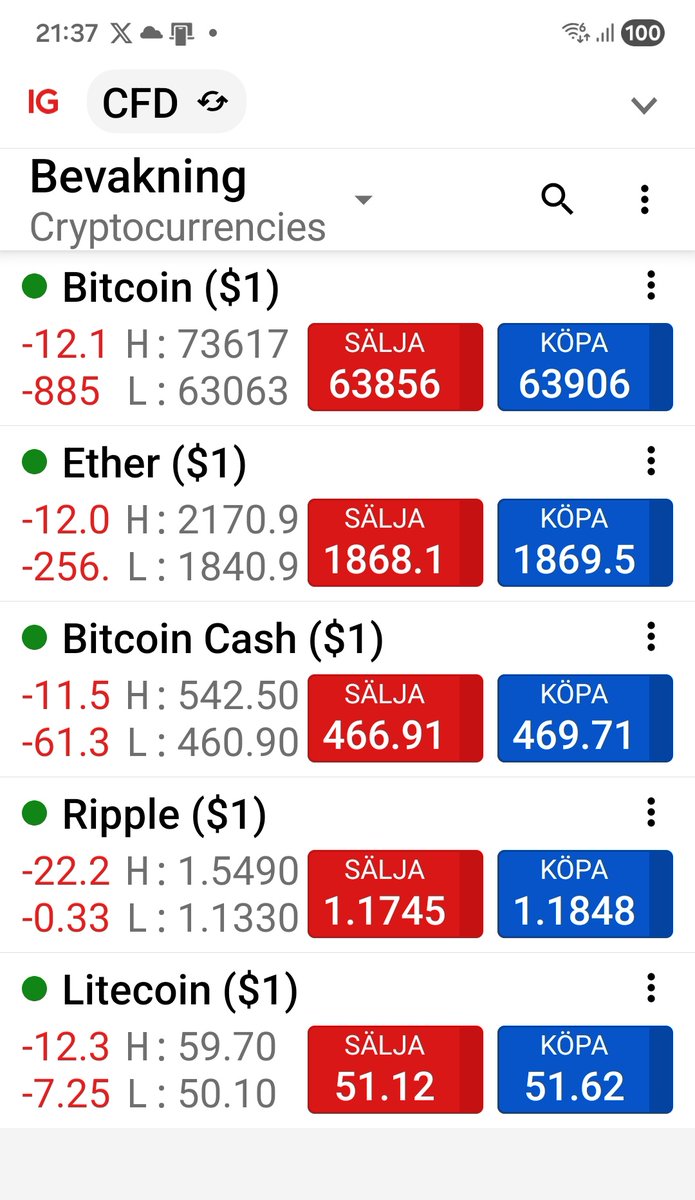The height and width of the screenshot is (1200, 695).
Task: Open the Bitcoin Cash market row
Action: point(222,640)
